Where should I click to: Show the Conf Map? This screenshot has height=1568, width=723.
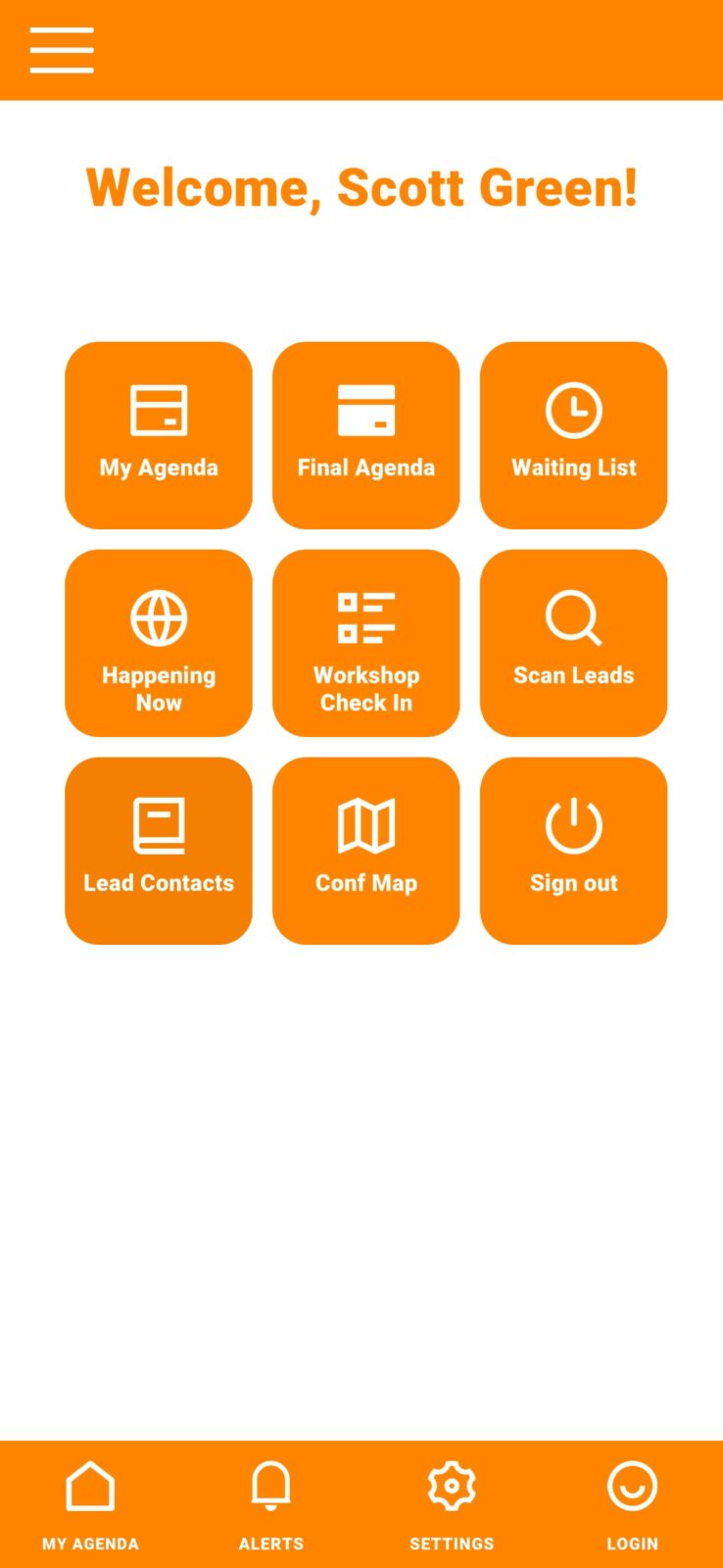[x=366, y=851]
